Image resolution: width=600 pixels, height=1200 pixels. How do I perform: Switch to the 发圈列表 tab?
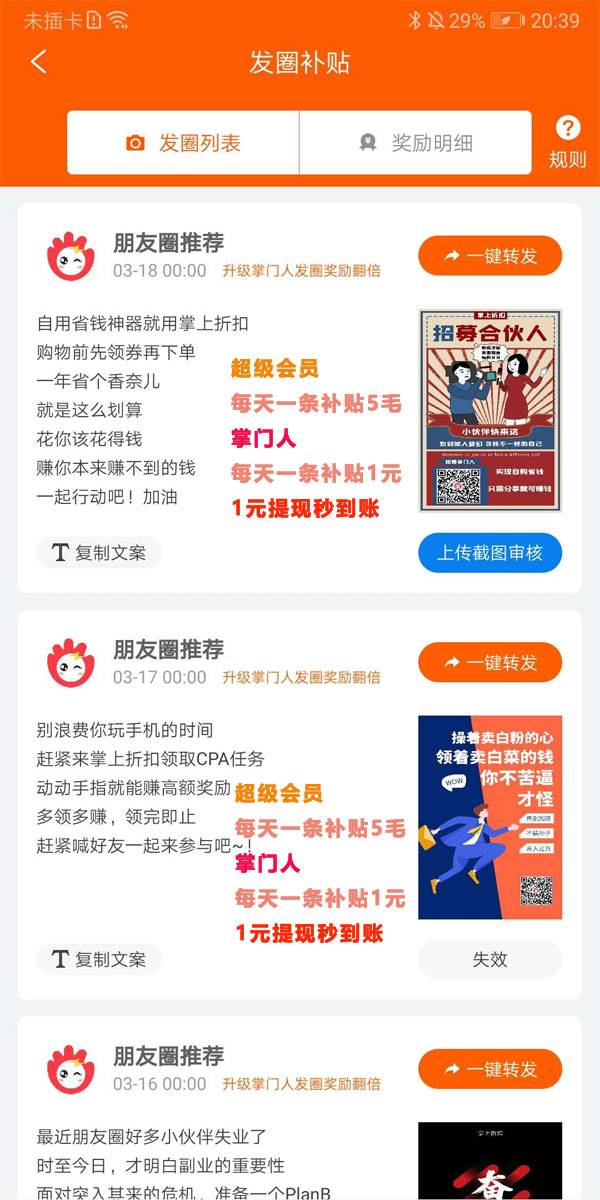click(x=184, y=143)
